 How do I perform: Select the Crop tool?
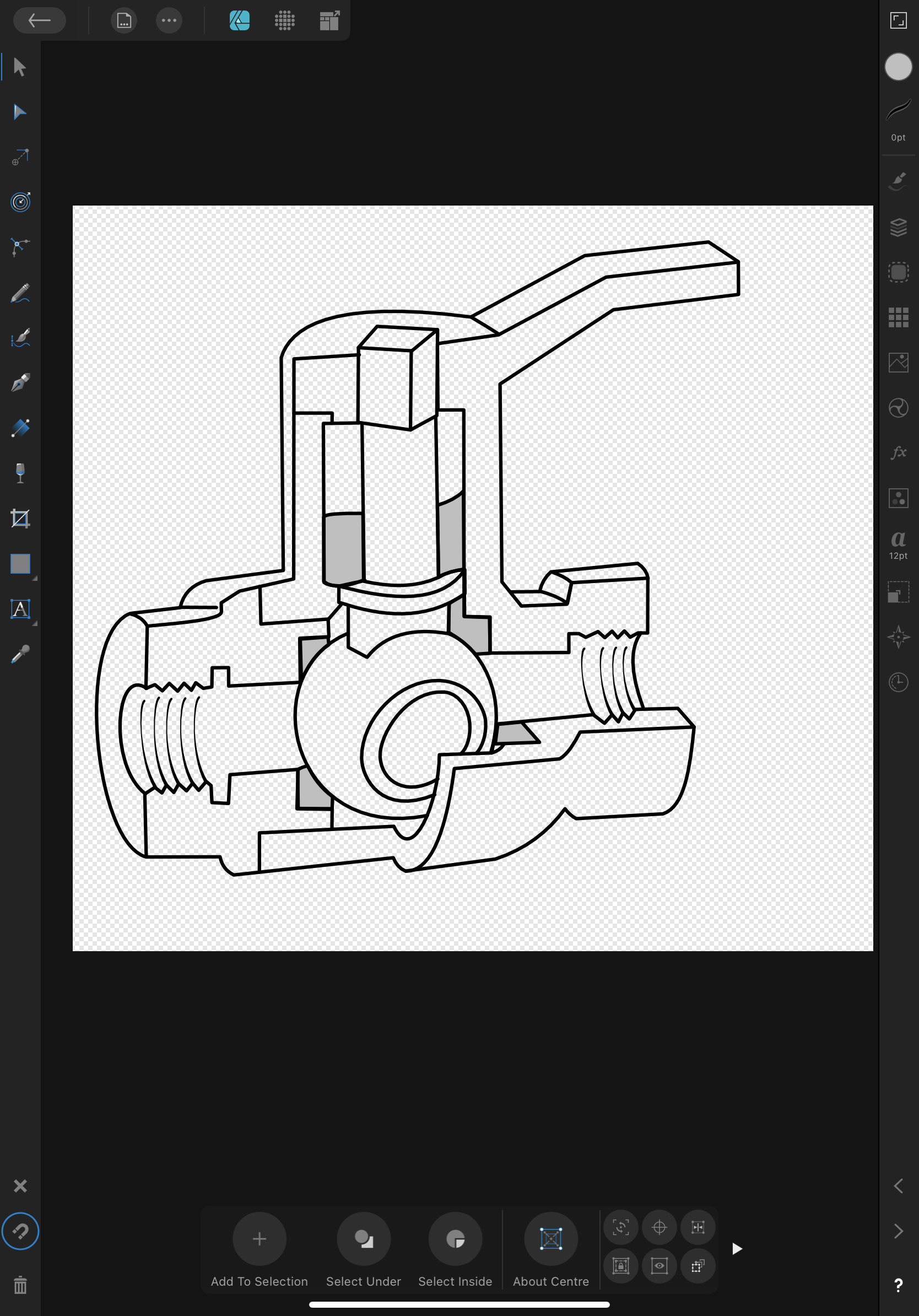click(x=20, y=519)
